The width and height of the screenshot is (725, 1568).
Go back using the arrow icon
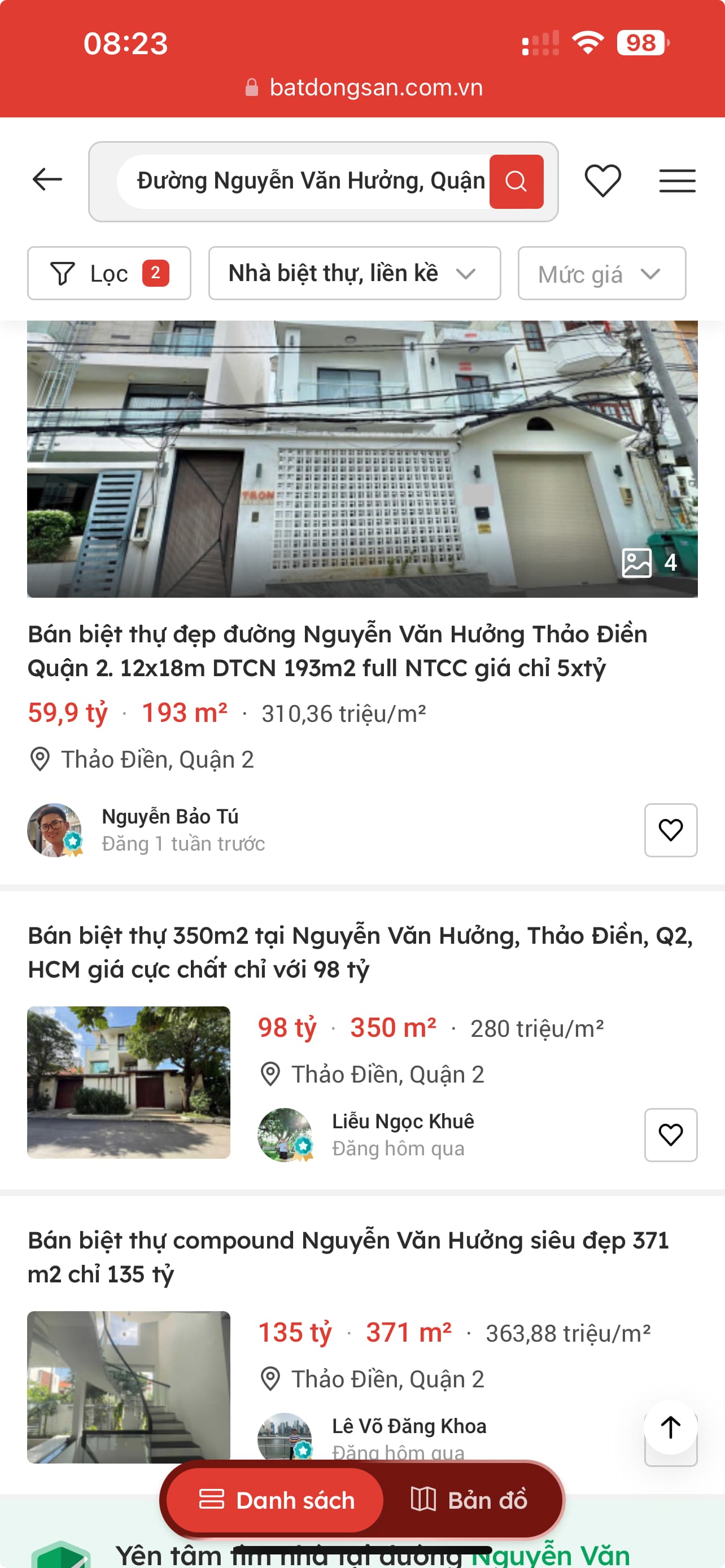pyautogui.click(x=47, y=180)
